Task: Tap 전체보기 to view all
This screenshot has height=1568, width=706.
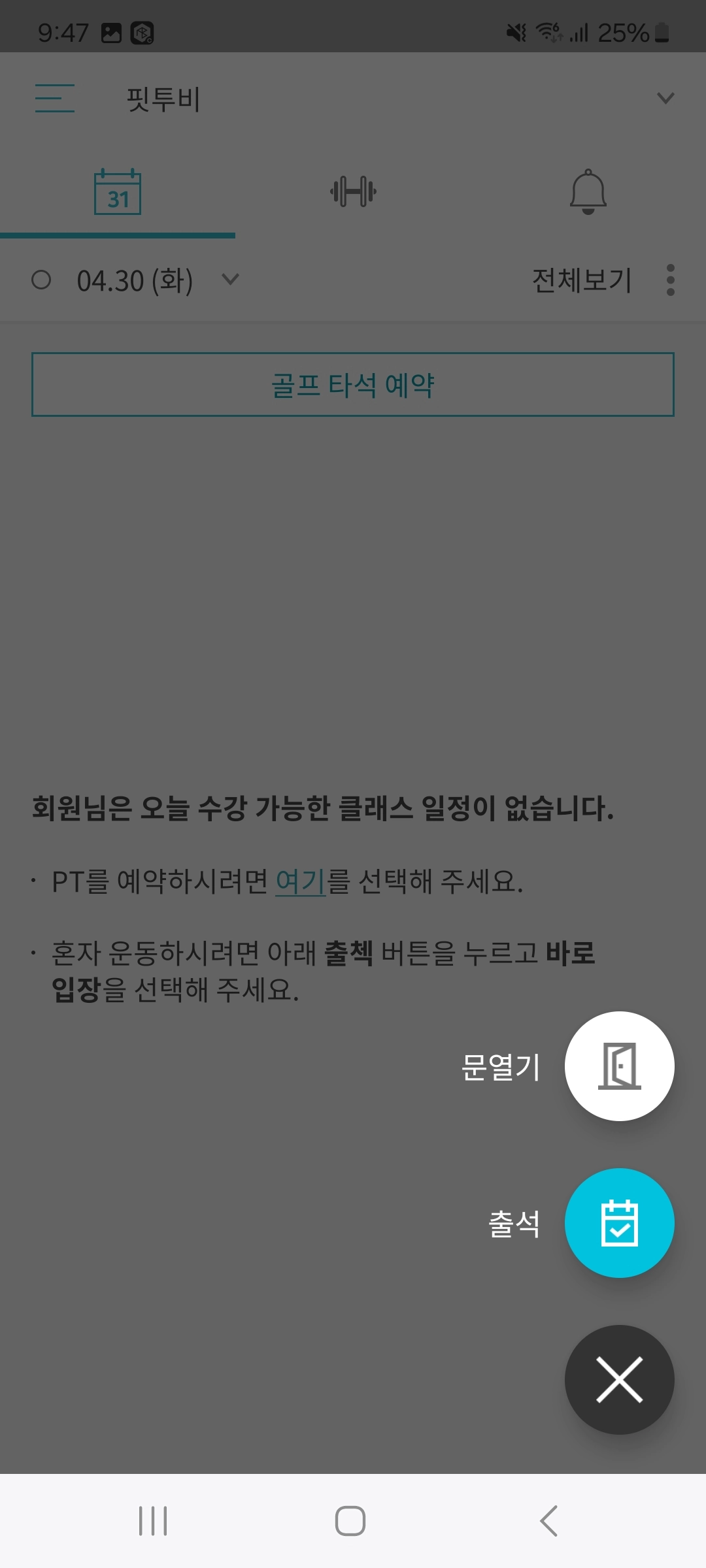Action: [581, 280]
